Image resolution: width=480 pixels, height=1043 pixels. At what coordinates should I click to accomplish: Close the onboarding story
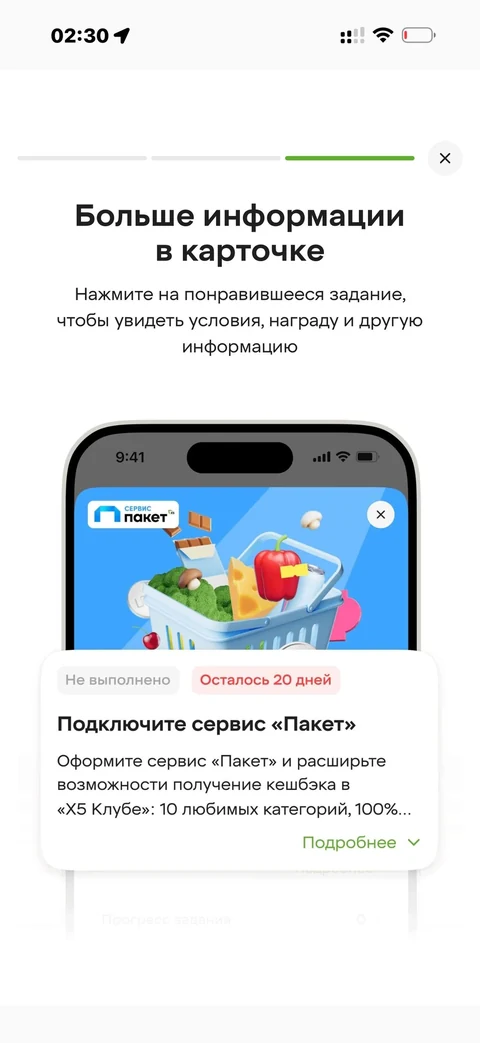(445, 158)
